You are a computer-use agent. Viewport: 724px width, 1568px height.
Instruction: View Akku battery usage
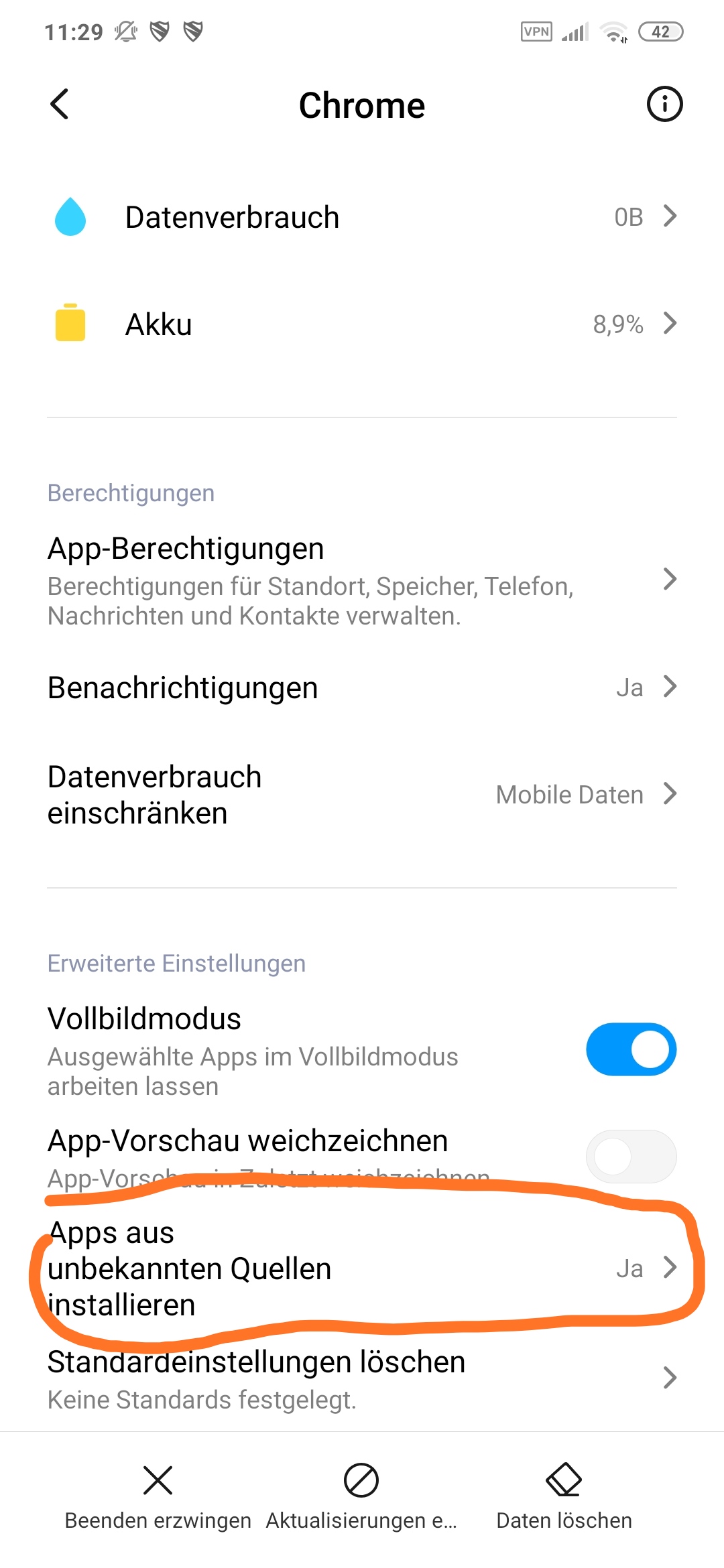(x=362, y=324)
